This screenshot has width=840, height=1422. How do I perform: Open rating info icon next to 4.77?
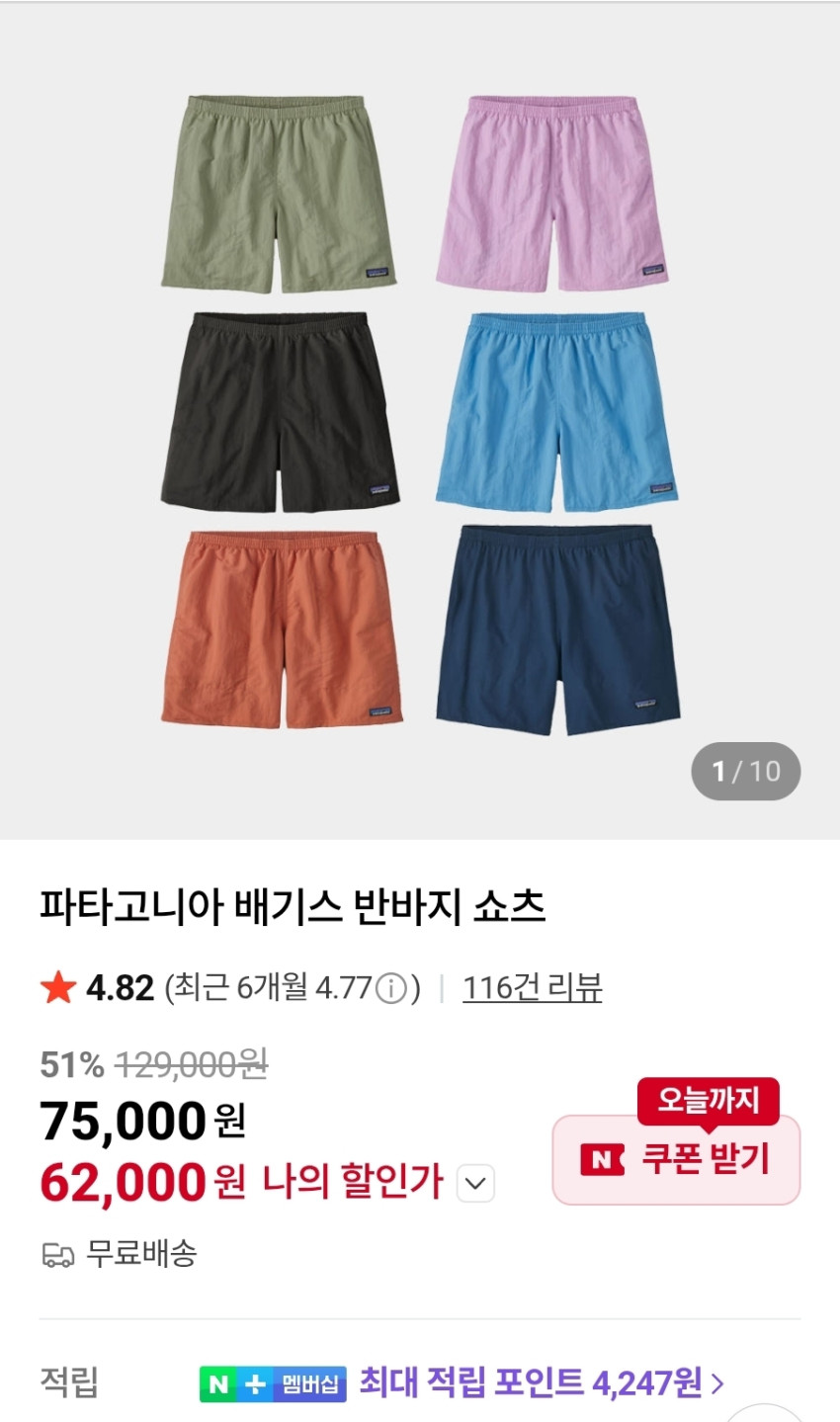392,988
